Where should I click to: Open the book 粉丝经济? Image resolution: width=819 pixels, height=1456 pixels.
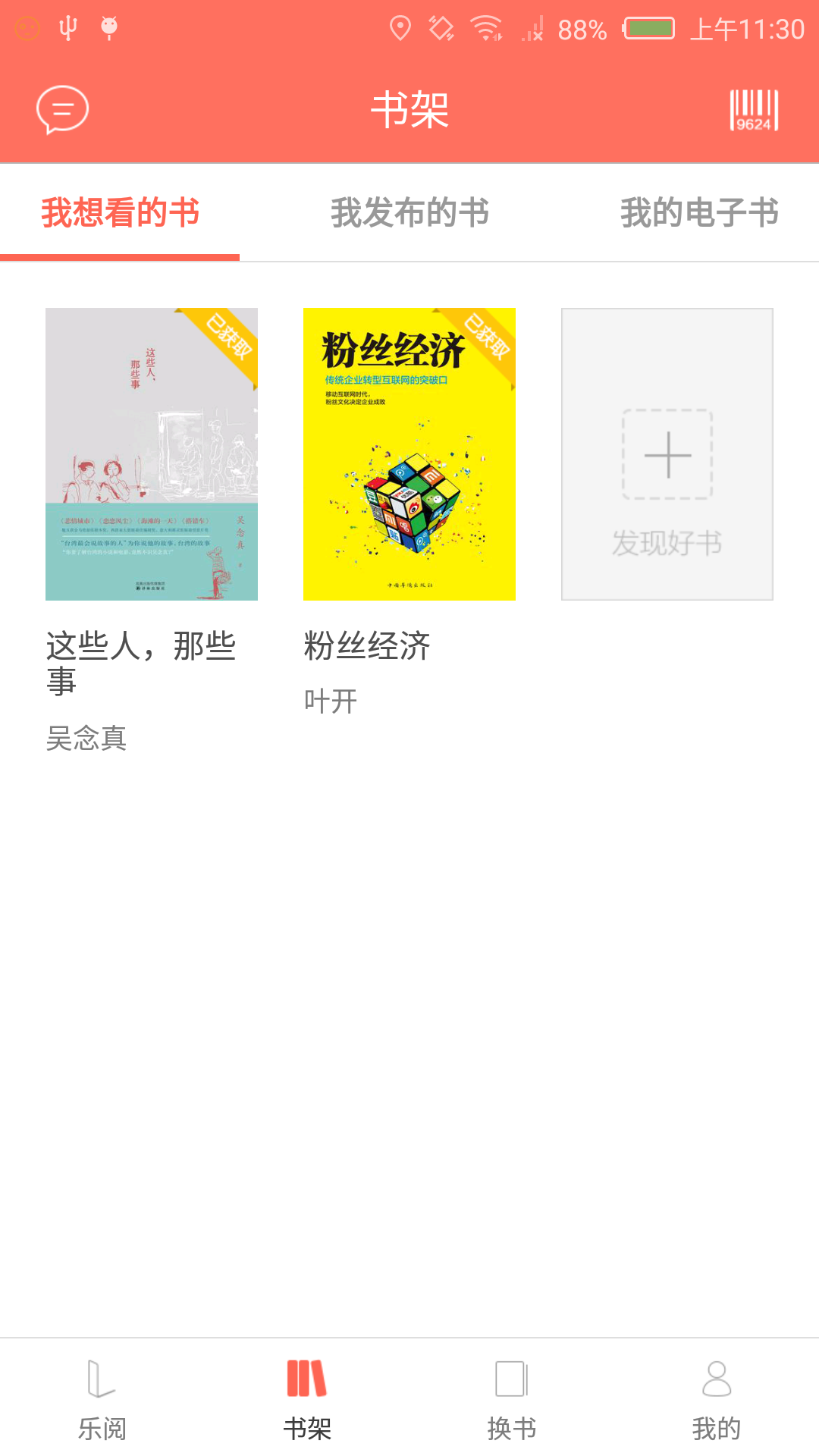pyautogui.click(x=409, y=453)
